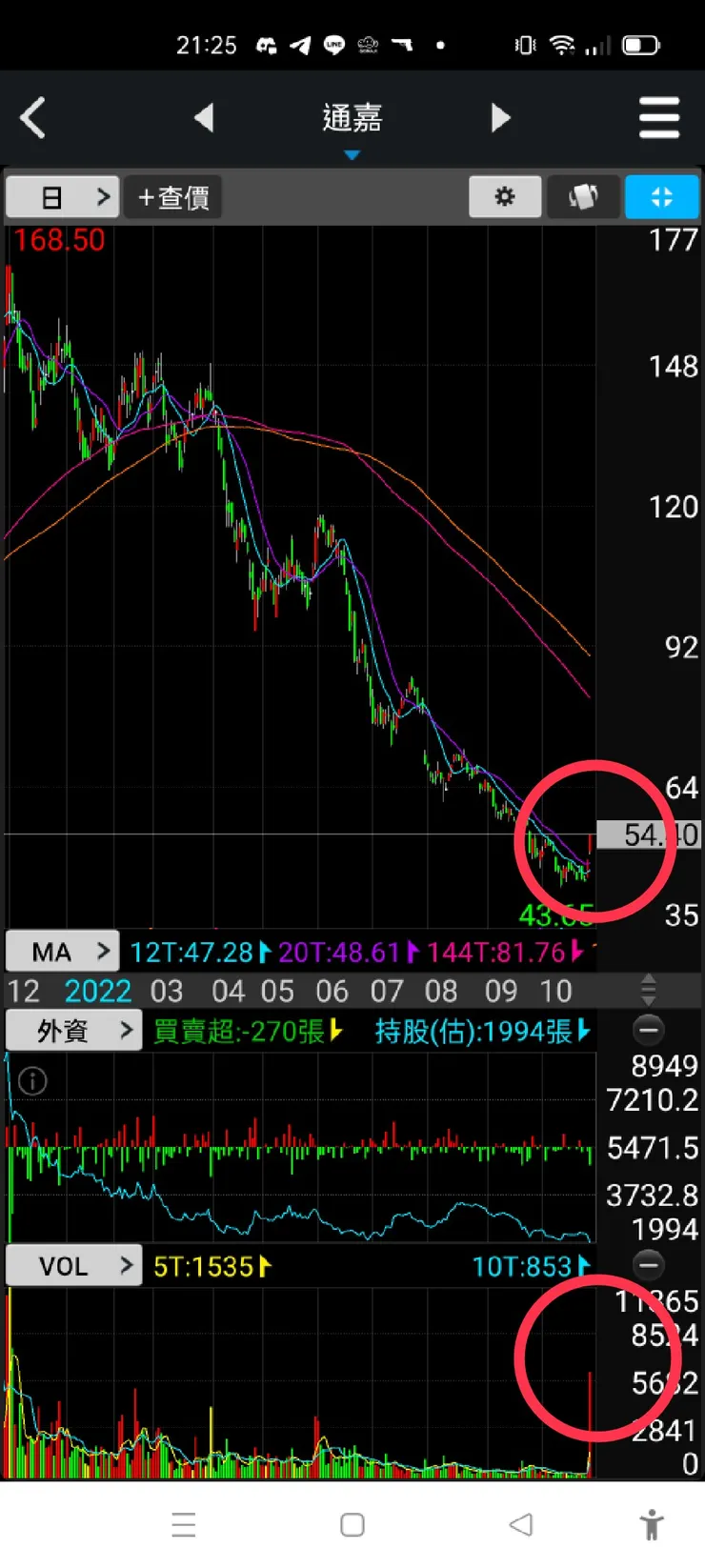Rotate the chart orientation
705x1568 pixels.
pyautogui.click(x=583, y=197)
